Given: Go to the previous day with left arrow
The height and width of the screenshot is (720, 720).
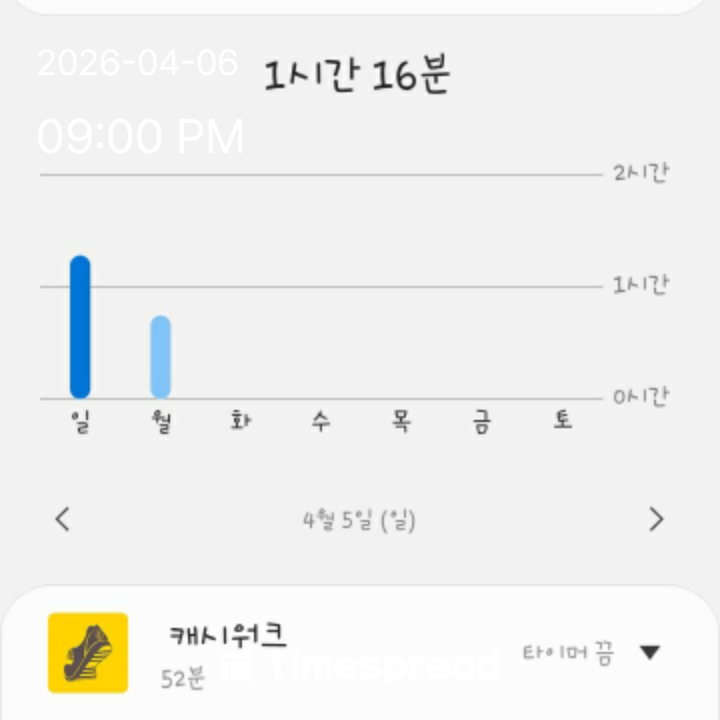Looking at the screenshot, I should coord(63,519).
